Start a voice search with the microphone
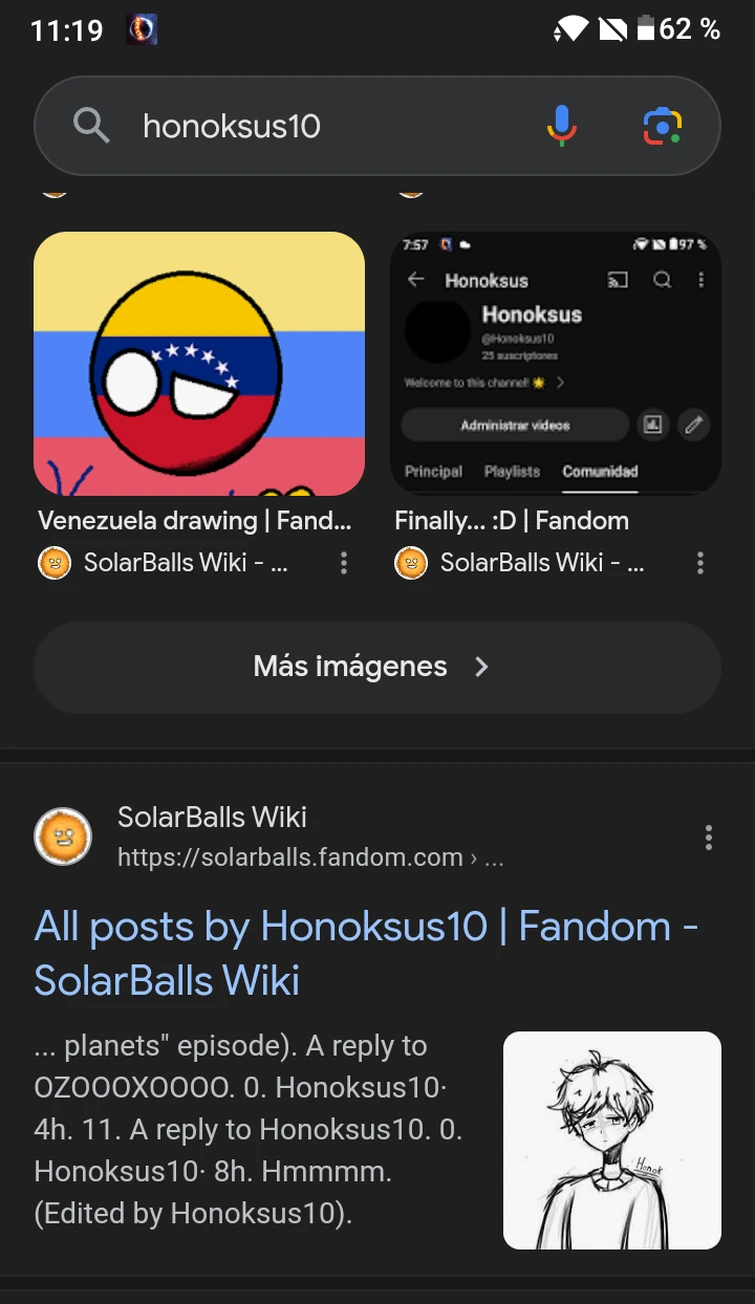This screenshot has width=755, height=1304. (x=562, y=125)
